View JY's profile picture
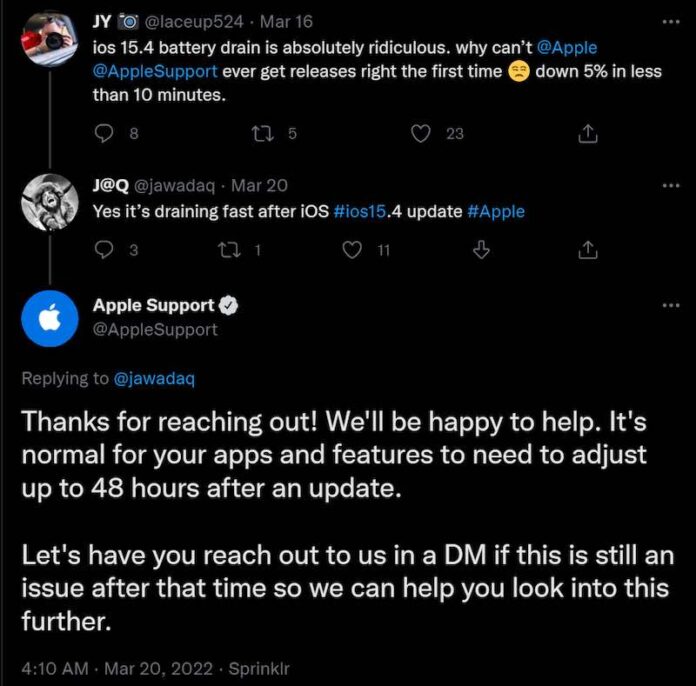 coord(50,39)
